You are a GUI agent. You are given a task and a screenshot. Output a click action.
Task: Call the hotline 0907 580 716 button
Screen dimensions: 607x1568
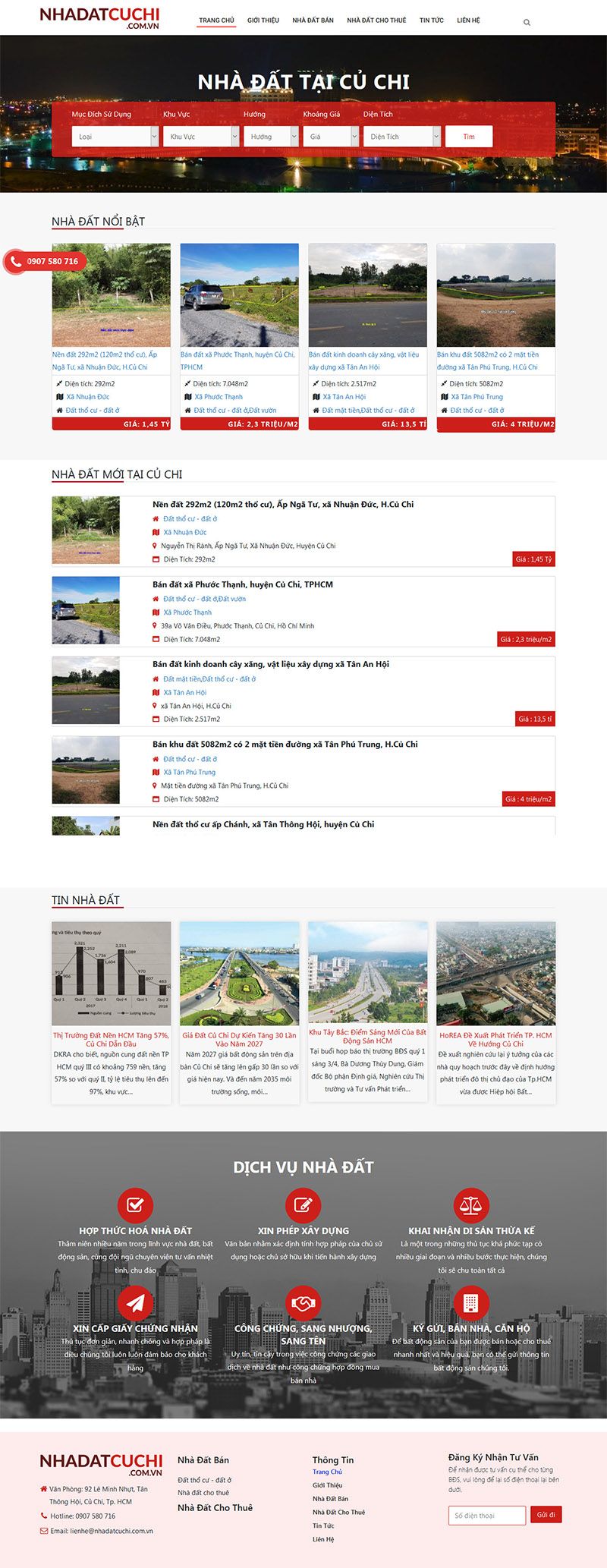[46, 262]
